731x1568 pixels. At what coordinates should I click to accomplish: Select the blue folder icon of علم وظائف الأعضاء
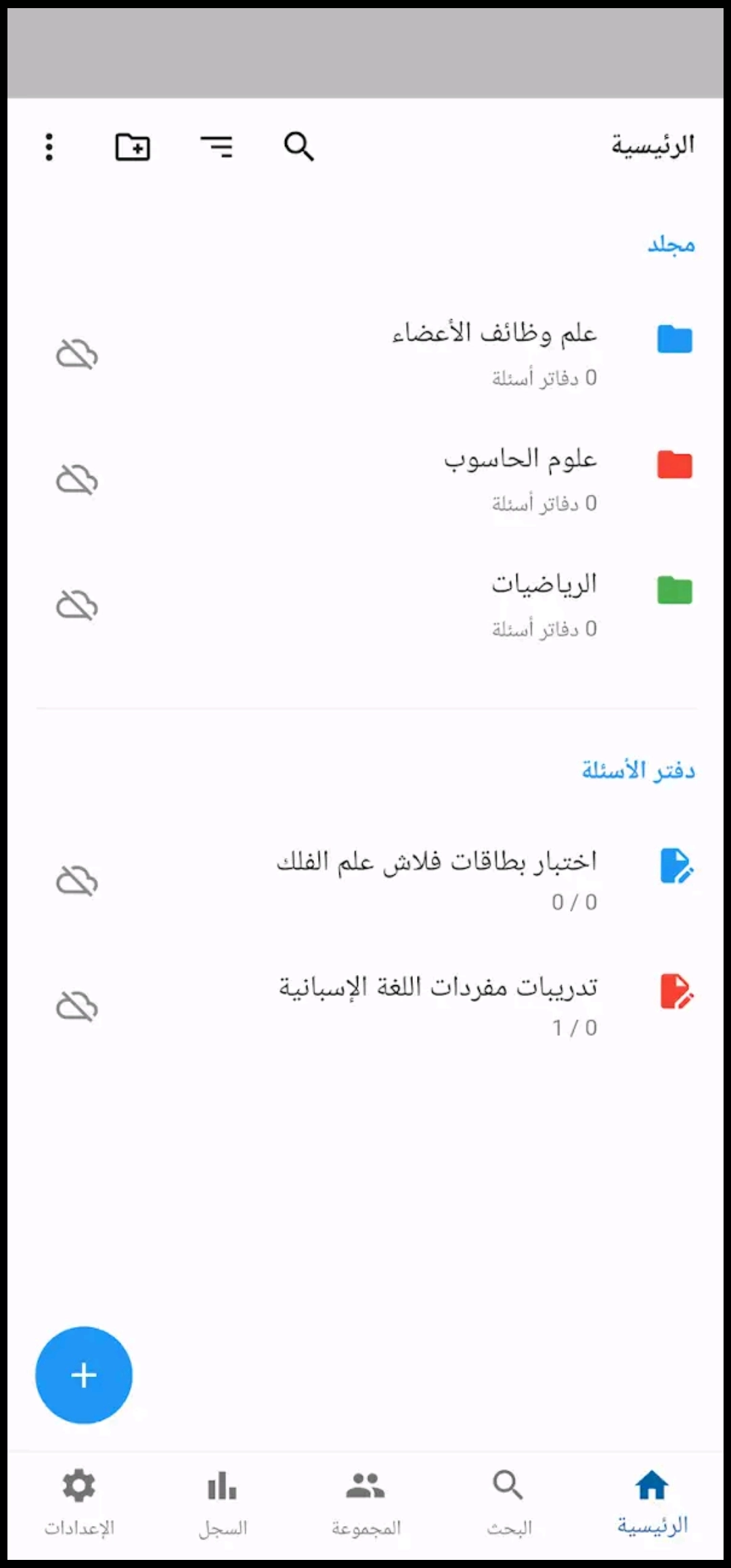click(x=674, y=339)
